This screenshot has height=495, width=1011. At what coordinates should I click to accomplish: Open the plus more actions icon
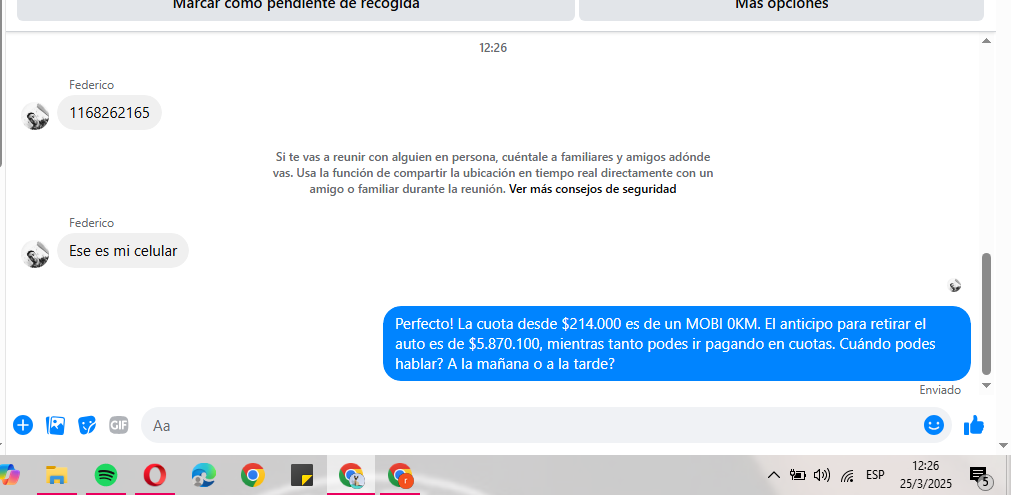point(23,425)
